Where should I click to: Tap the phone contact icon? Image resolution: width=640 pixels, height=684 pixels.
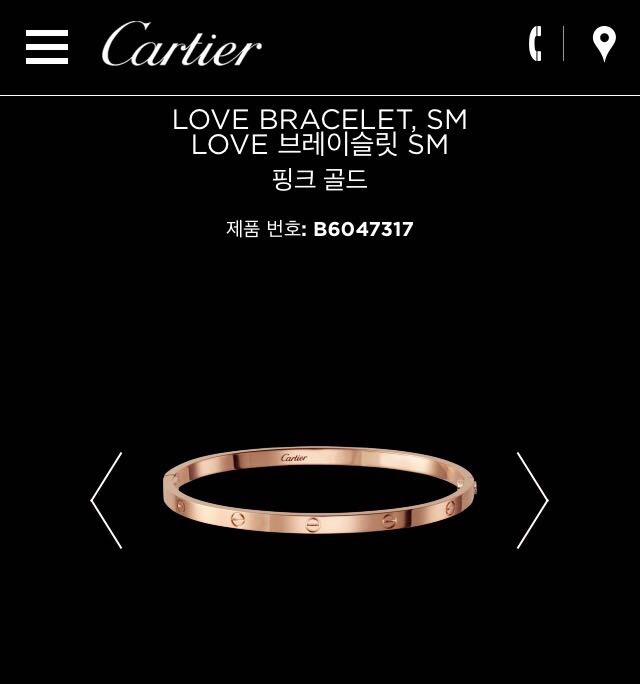tap(536, 44)
